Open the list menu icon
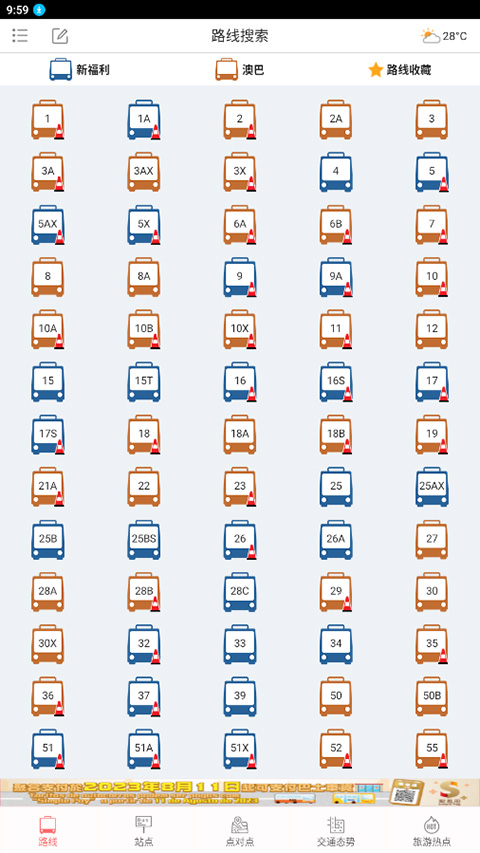480x853 pixels. point(20,36)
